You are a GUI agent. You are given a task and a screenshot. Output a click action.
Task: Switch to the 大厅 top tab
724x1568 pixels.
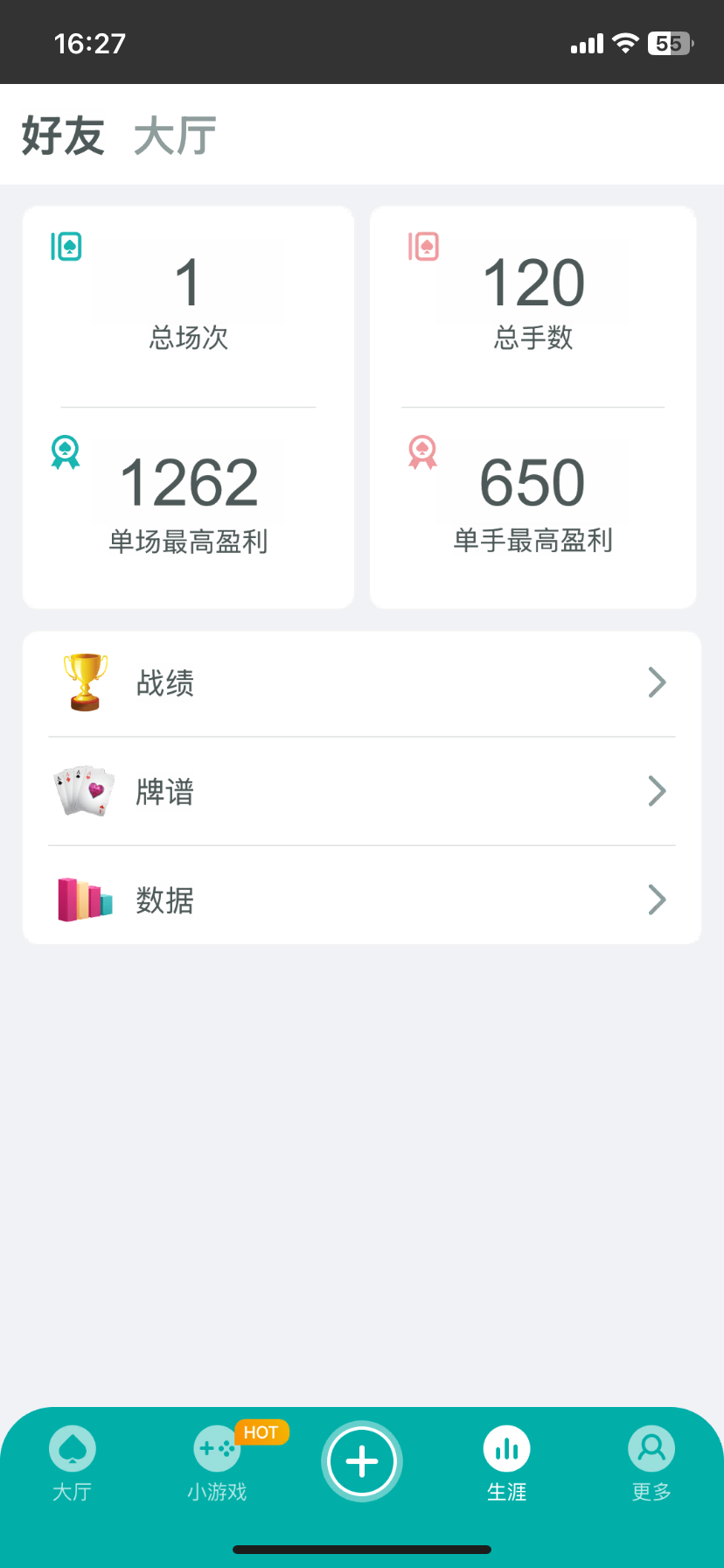(175, 136)
